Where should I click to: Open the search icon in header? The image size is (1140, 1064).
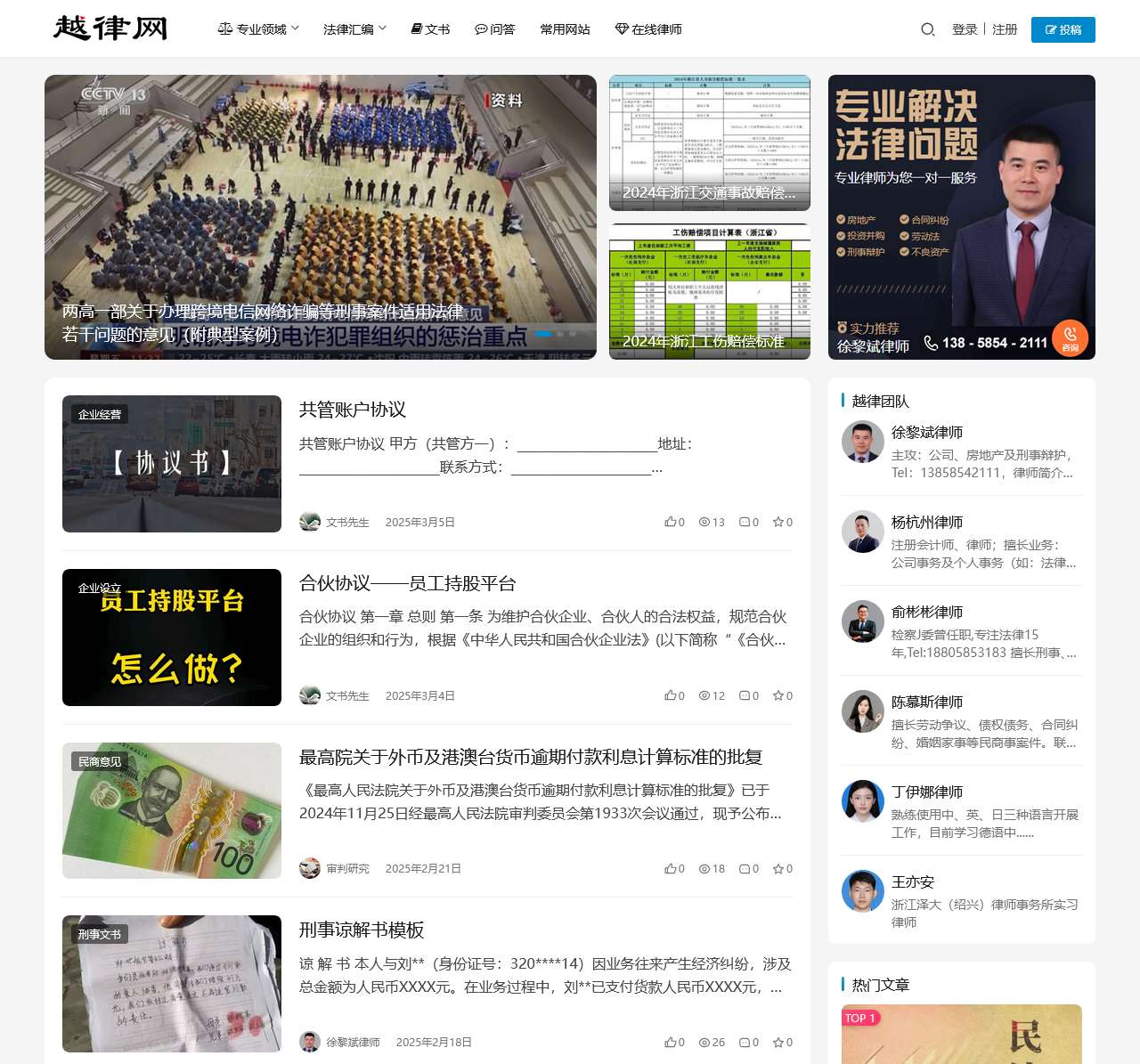click(x=927, y=29)
